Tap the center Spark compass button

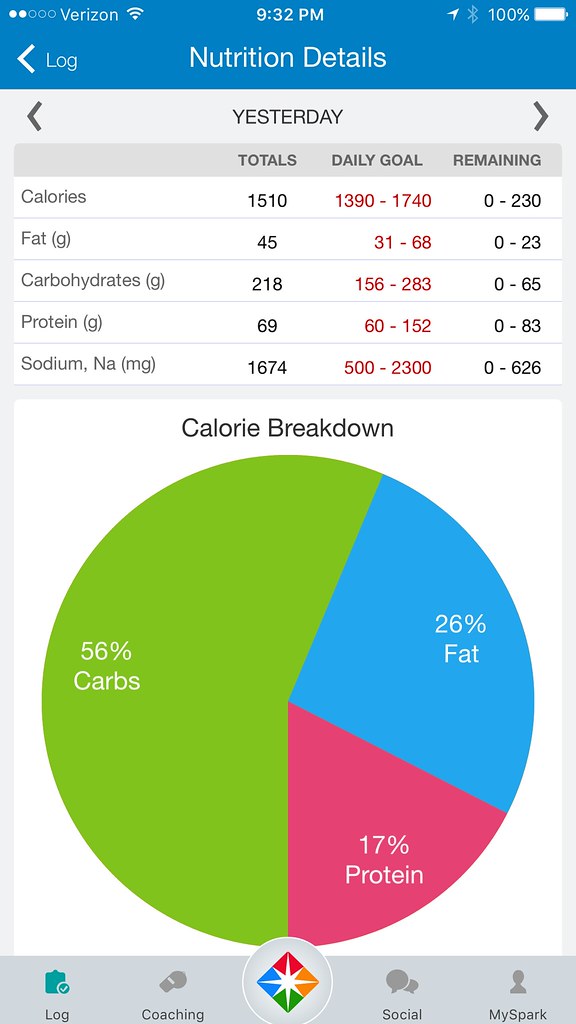pos(288,982)
